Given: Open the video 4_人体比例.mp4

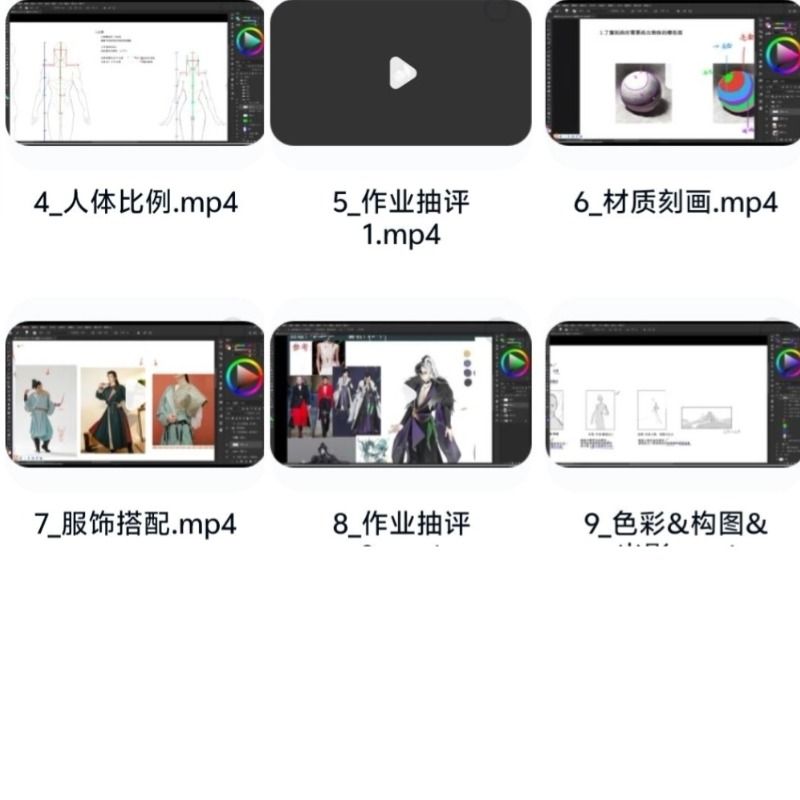Looking at the screenshot, I should 135,75.
